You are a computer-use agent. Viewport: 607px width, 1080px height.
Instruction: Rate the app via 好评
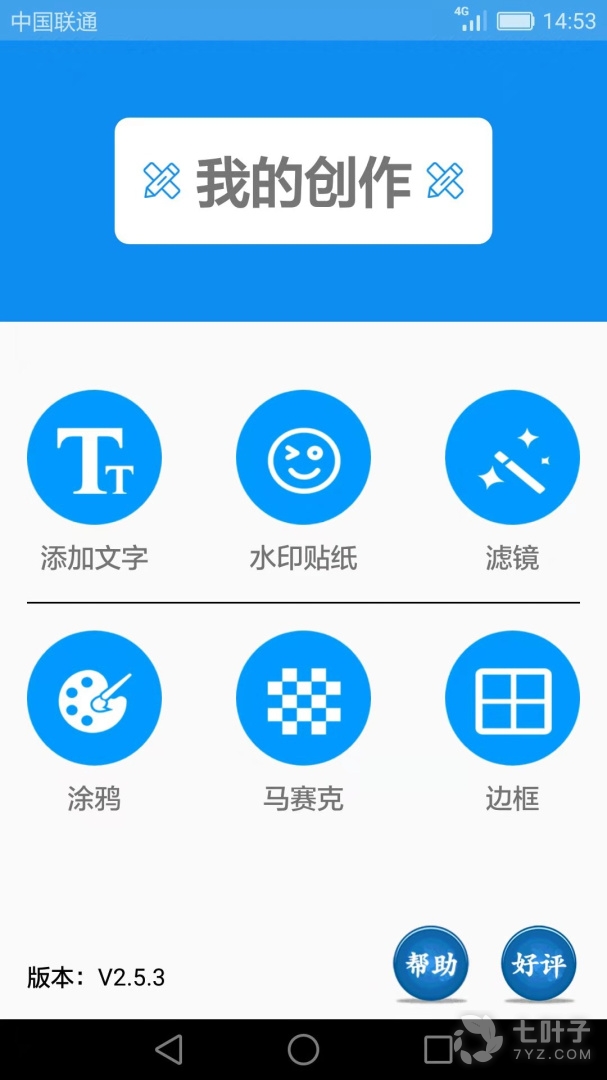click(x=538, y=964)
